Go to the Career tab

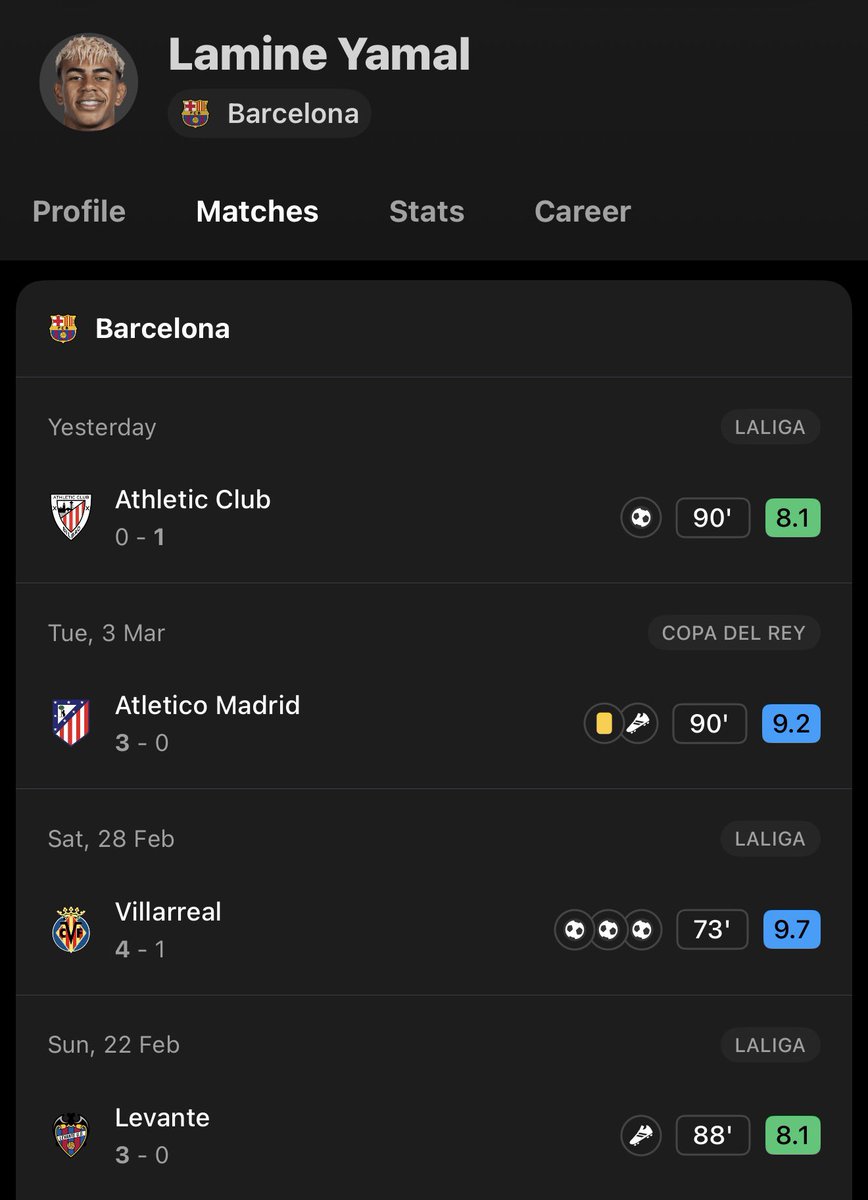582,212
